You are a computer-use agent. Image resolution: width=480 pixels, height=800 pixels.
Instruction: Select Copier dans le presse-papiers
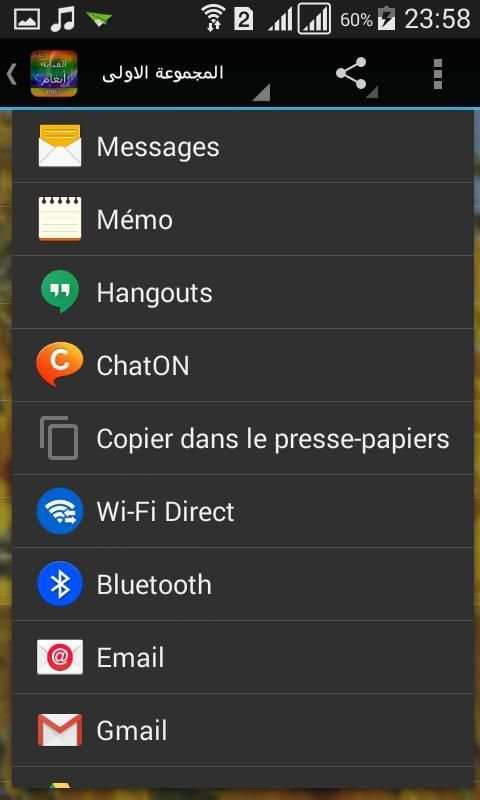[242, 438]
